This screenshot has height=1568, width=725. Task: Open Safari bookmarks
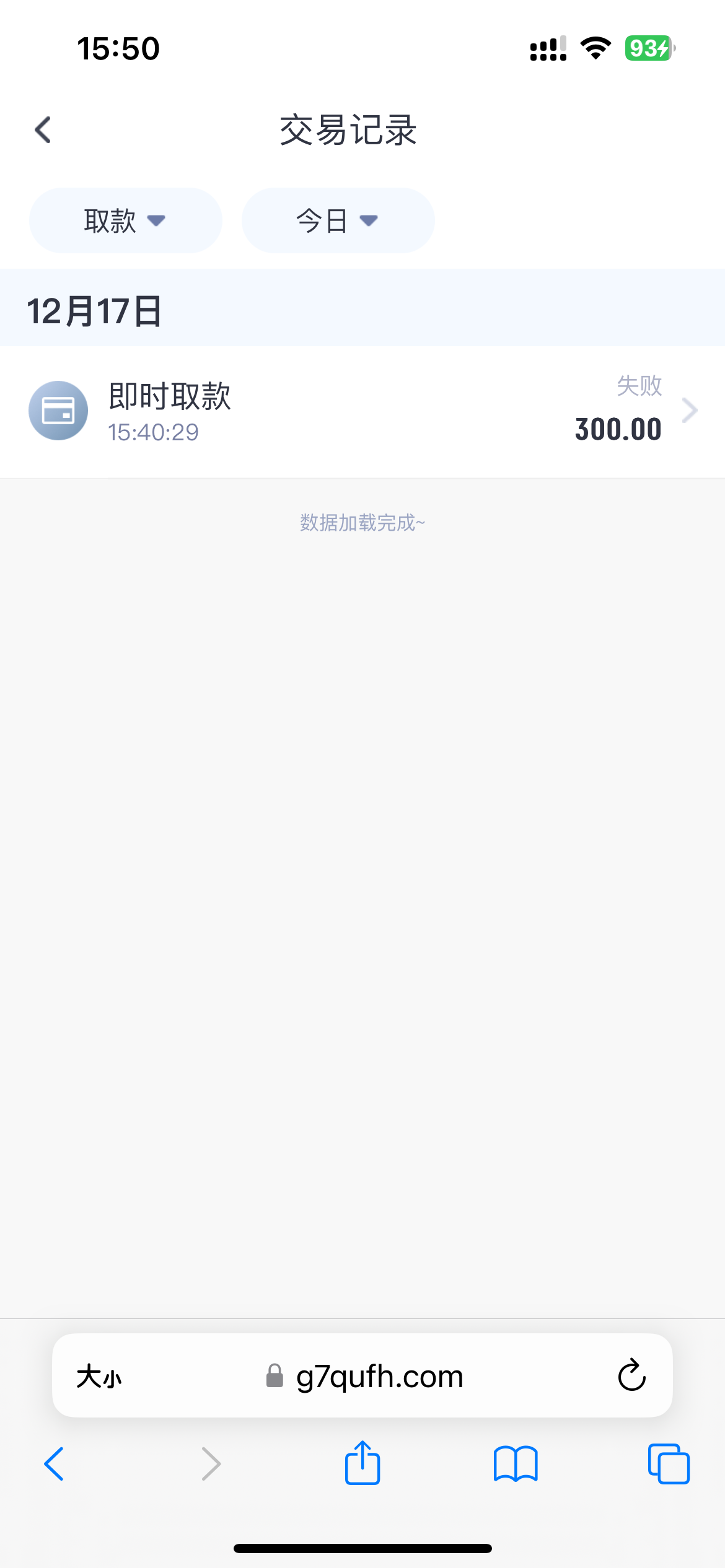click(516, 1464)
